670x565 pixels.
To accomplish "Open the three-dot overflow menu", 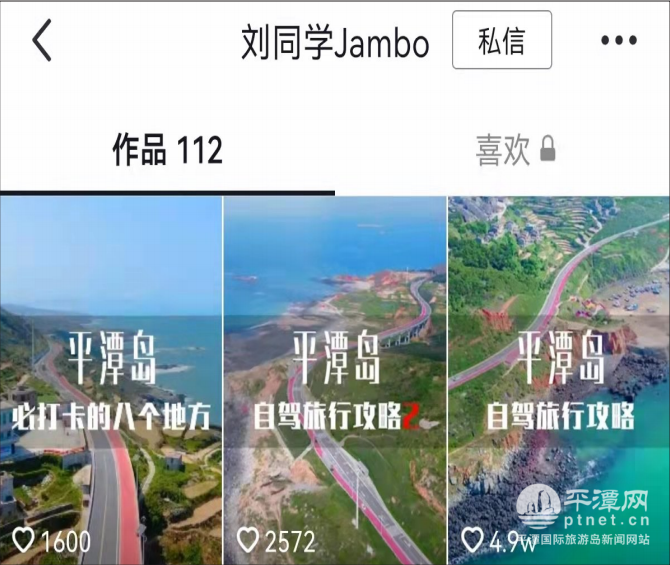I will pos(618,41).
